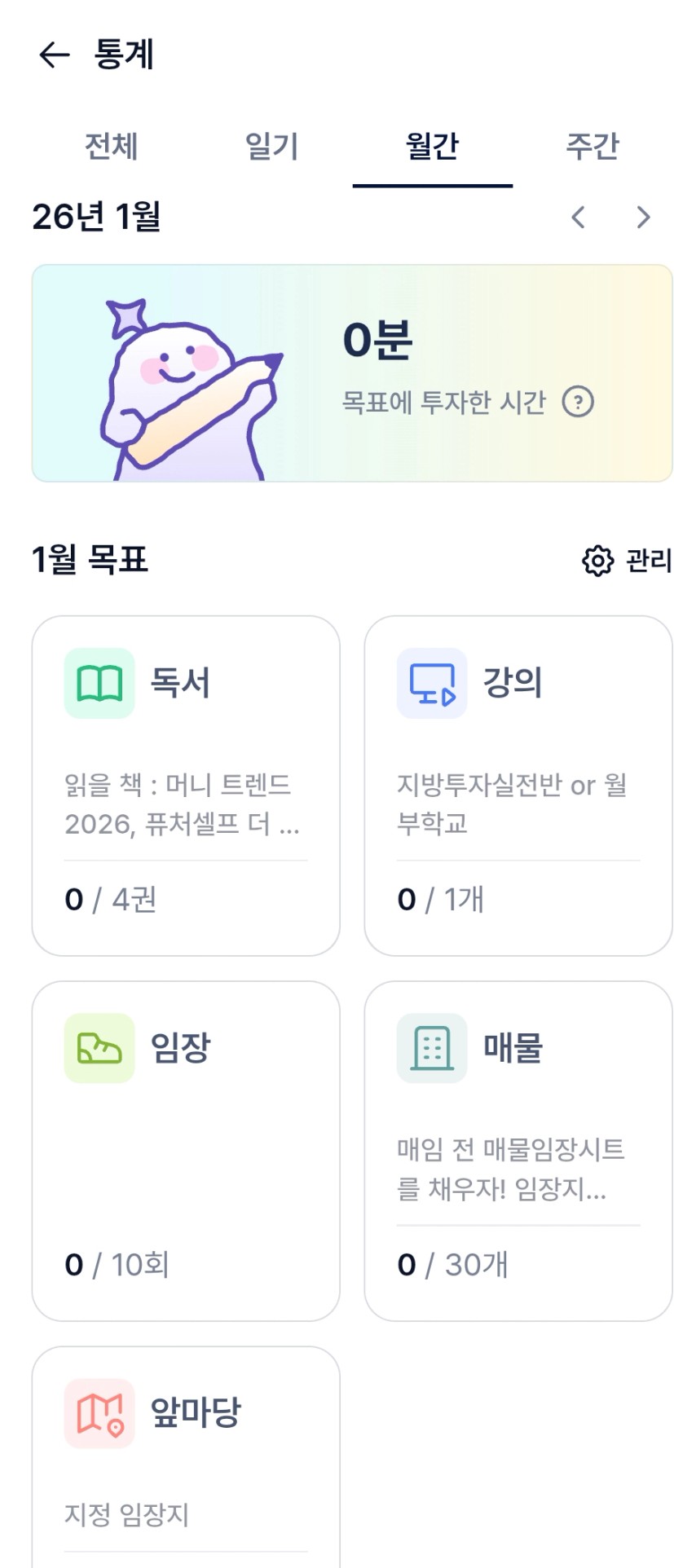Screen dimensions: 674x1568
Task: Switch to the 주간 tab
Action: [x=593, y=147]
